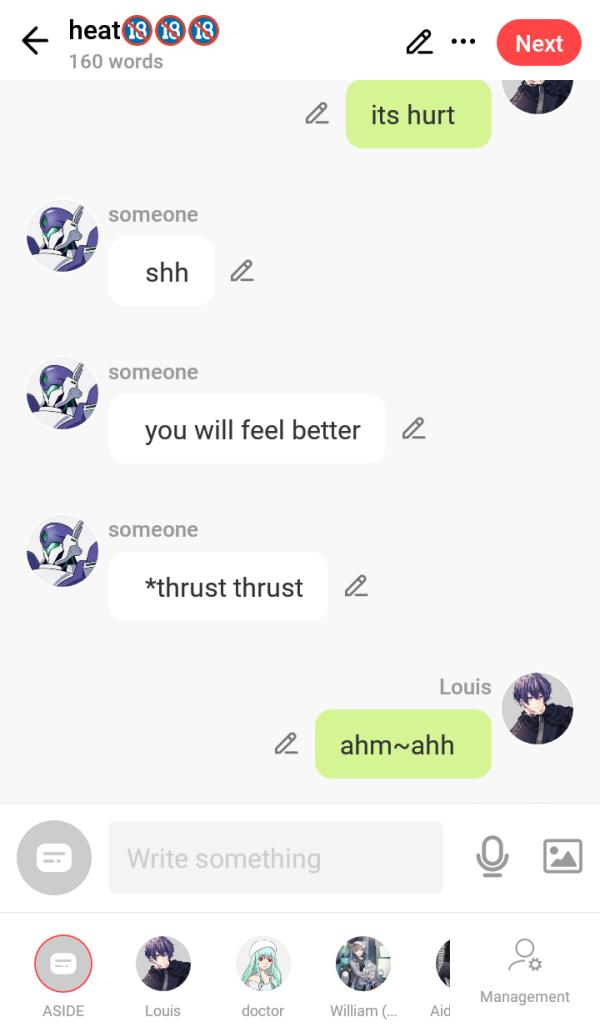Switch speaker to doctor
Viewport: 600px width, 1032px height.
(263, 965)
